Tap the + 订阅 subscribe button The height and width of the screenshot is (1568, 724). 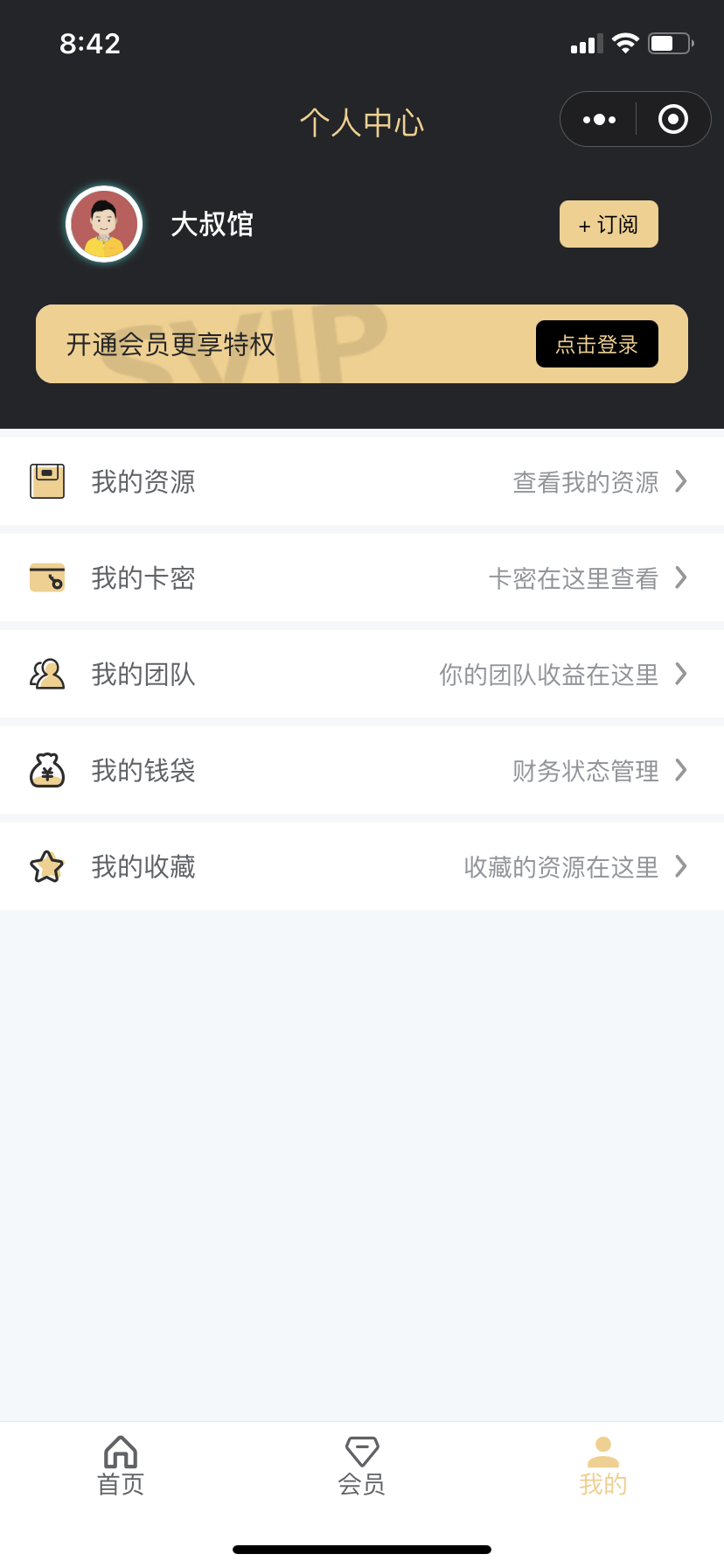coord(608,224)
